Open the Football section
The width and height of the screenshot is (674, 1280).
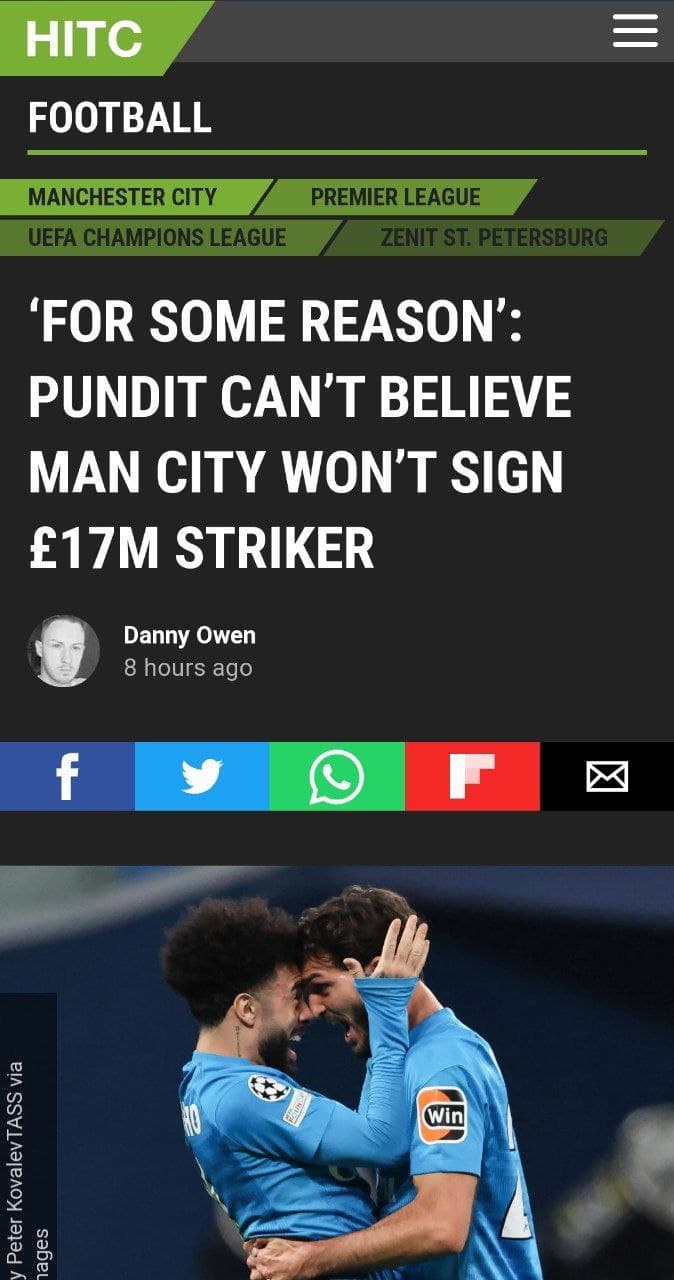click(x=120, y=118)
